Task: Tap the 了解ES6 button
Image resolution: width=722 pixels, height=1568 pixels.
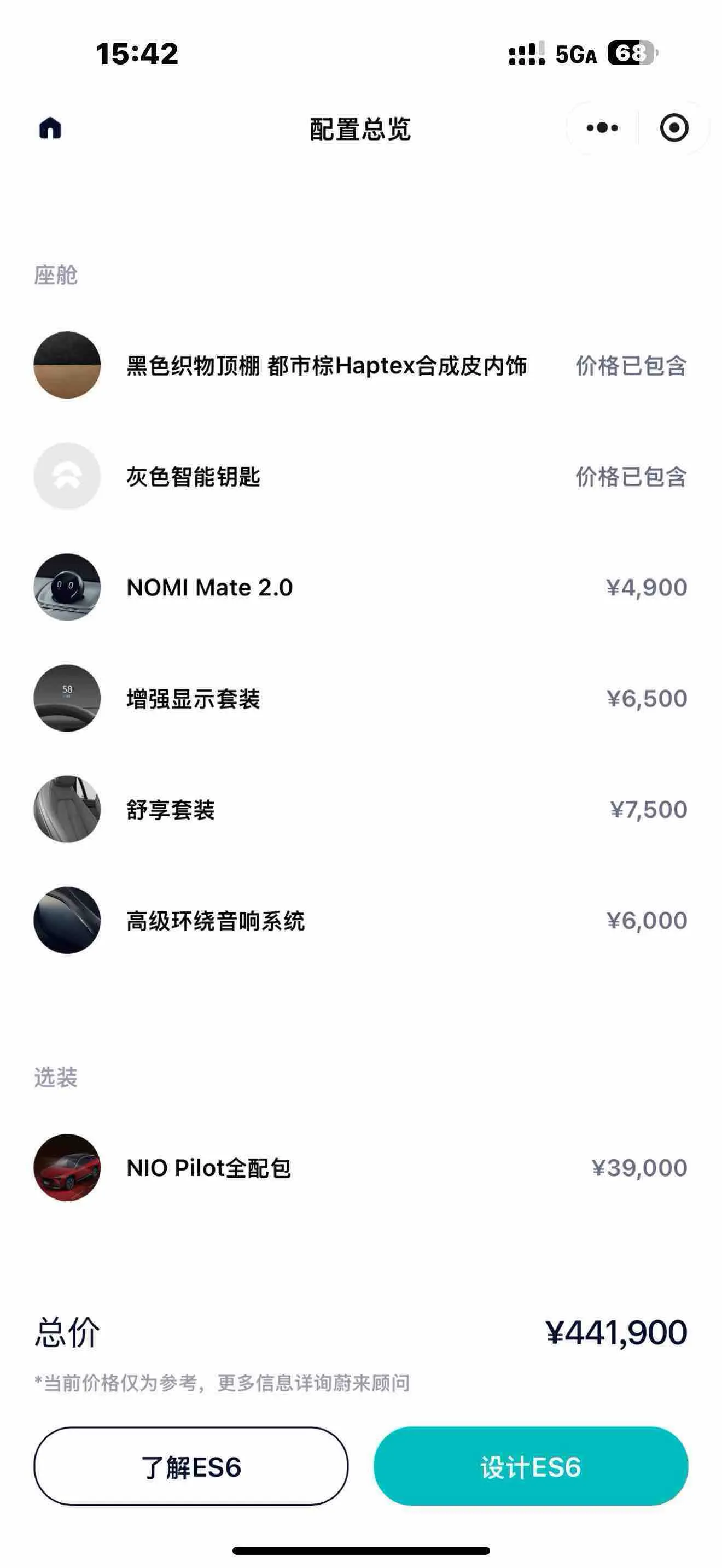Action: tap(190, 1466)
